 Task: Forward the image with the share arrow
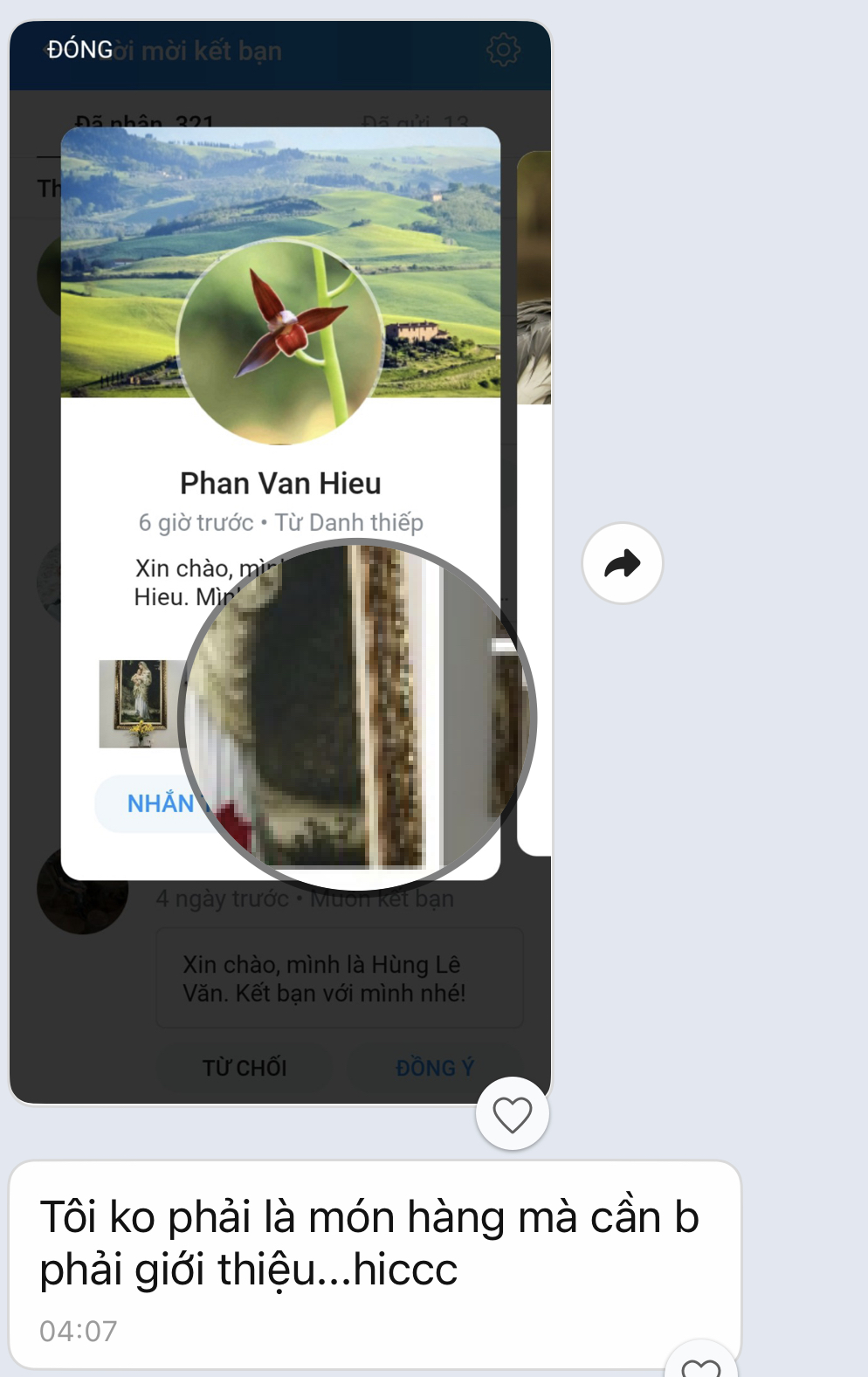(x=622, y=563)
